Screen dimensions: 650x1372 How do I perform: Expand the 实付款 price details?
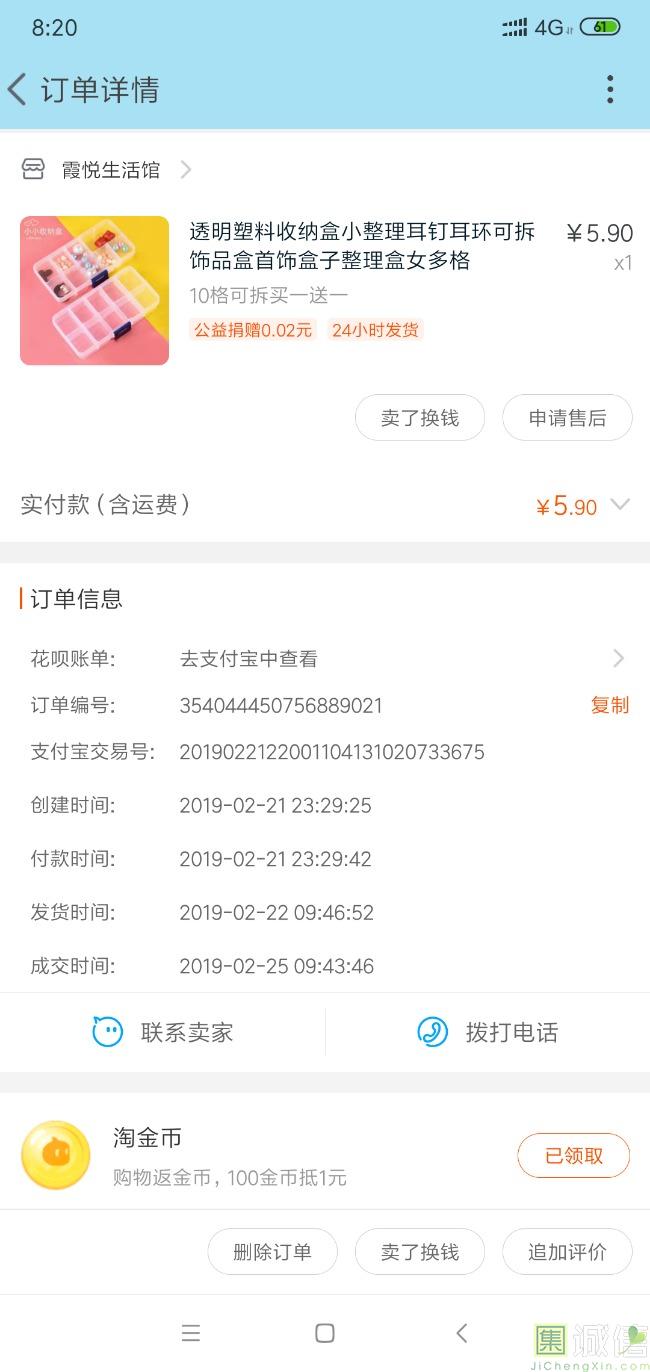[x=620, y=505]
